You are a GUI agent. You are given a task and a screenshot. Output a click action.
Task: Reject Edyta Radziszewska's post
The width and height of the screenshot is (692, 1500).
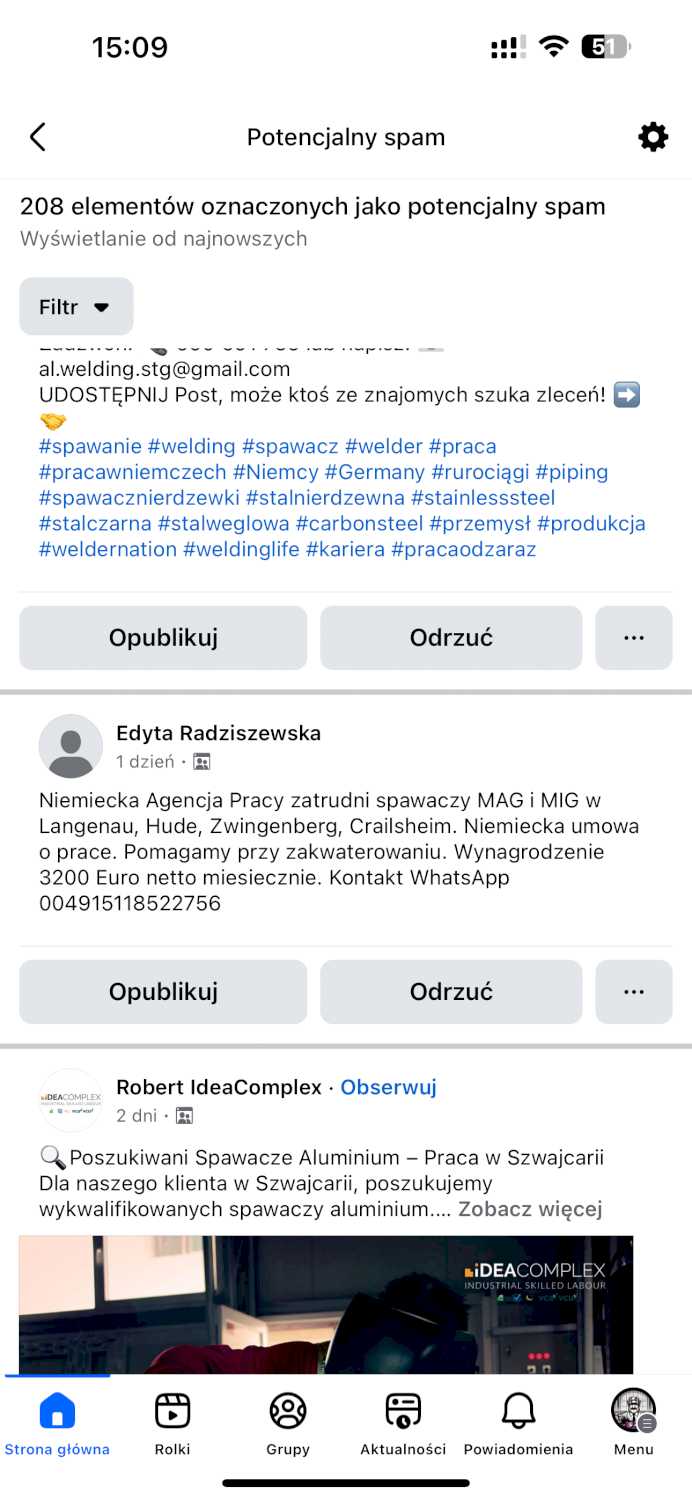[451, 992]
